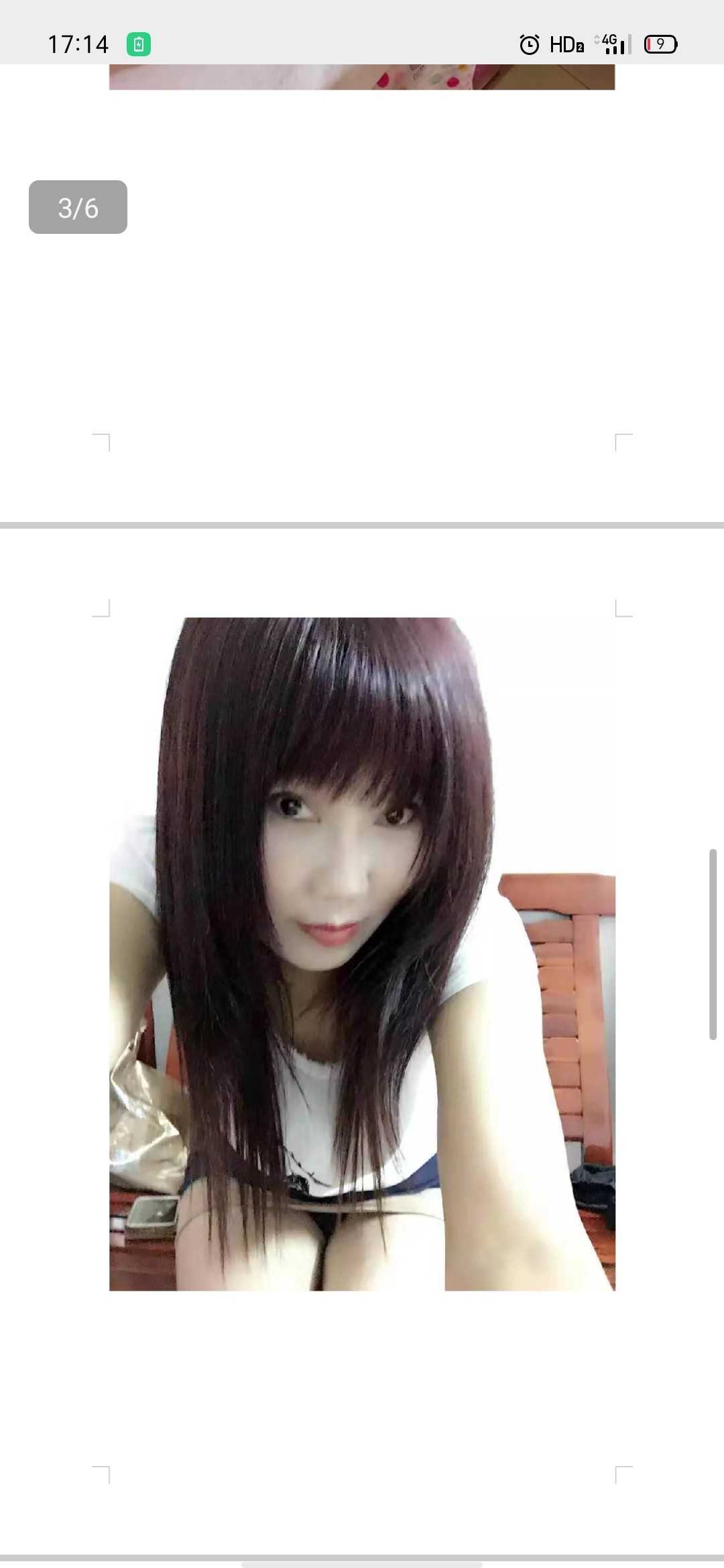Open the embedded photo on this page
The height and width of the screenshot is (1568, 724).
point(362,954)
